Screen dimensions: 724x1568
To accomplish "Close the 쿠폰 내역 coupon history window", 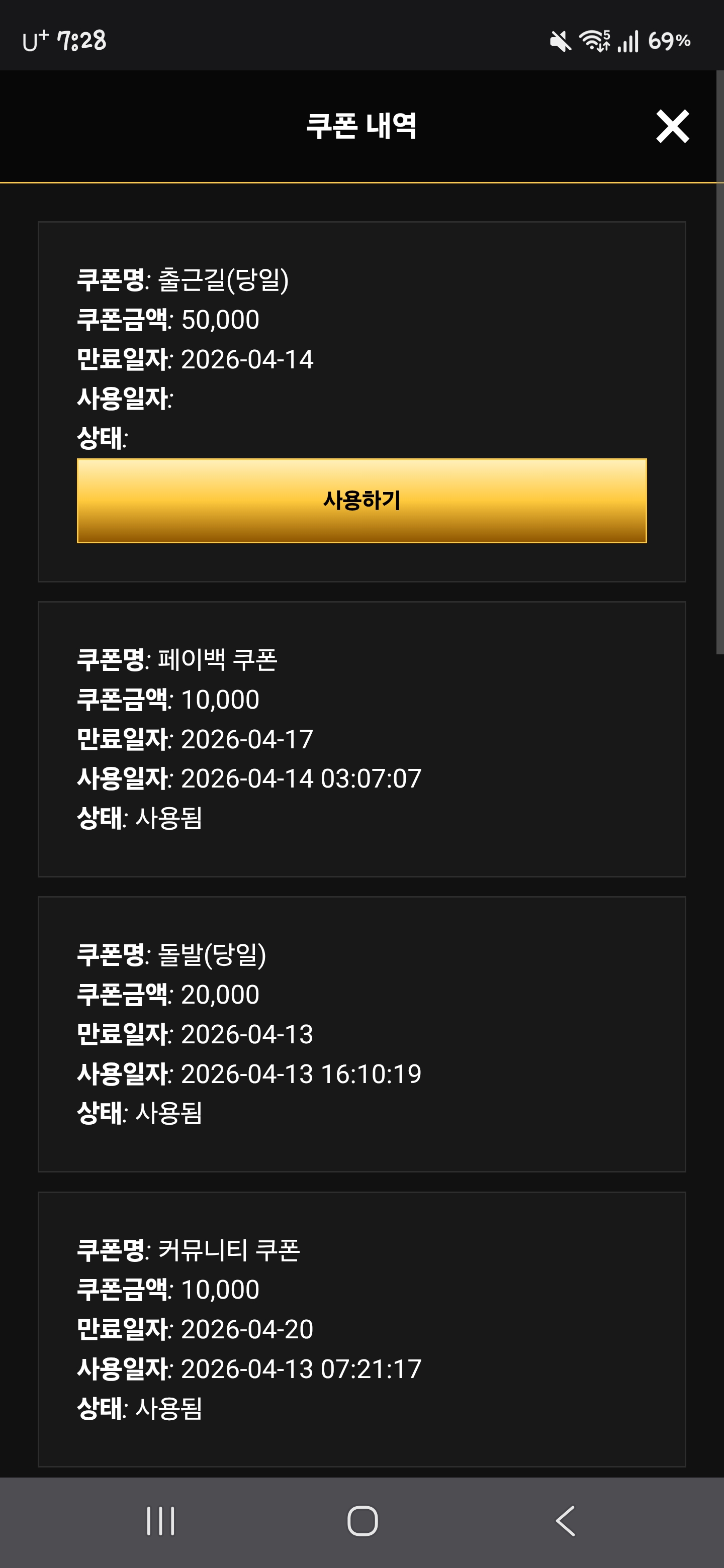I will [672, 127].
